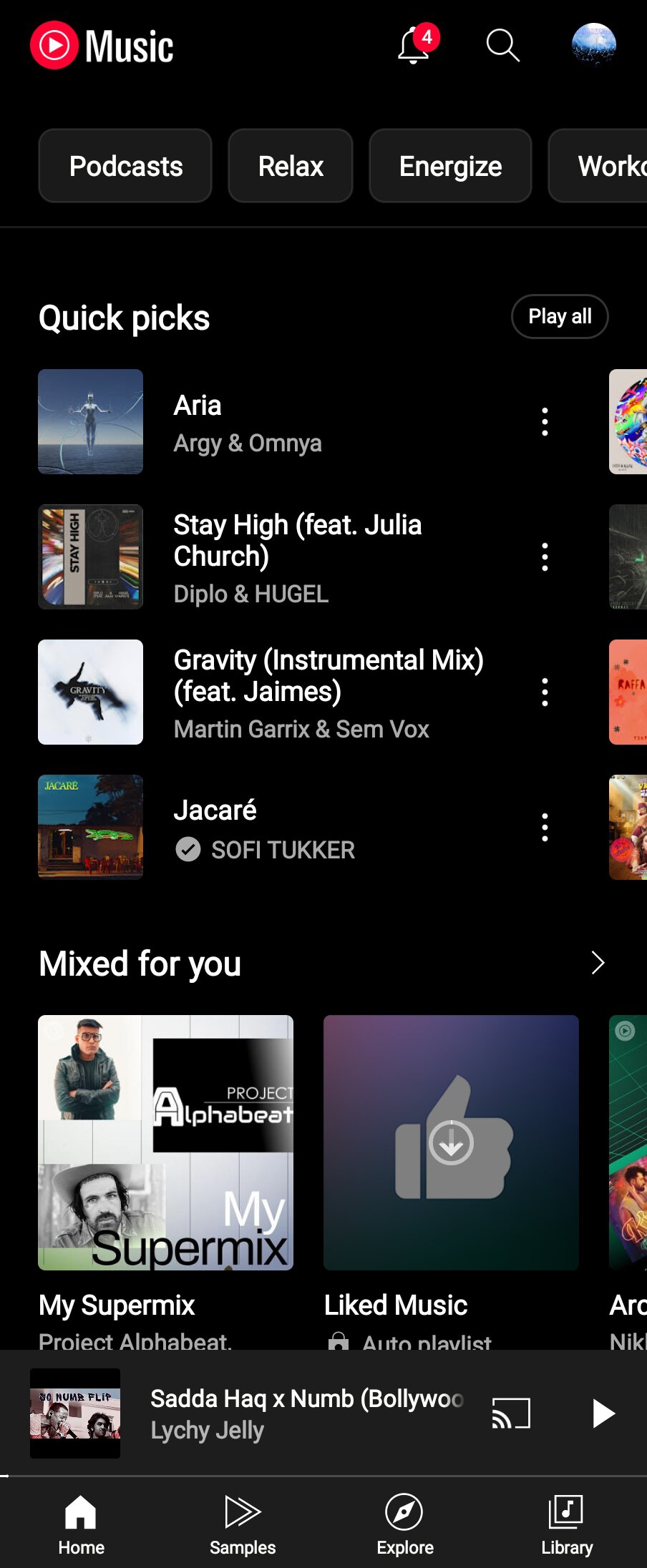
Task: Cast the current song to a device
Action: tap(511, 1413)
